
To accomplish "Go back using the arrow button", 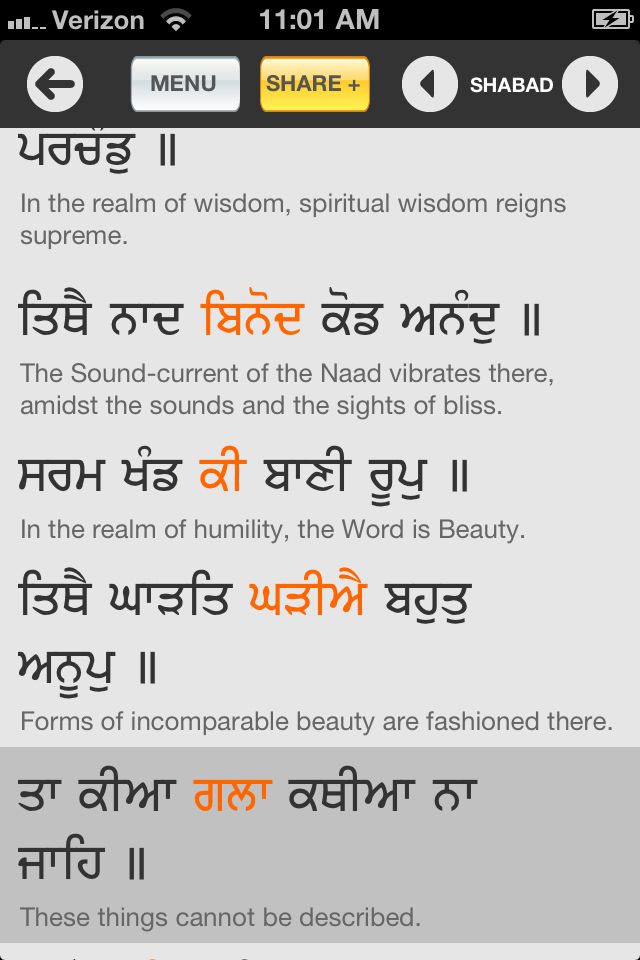I will point(55,84).
